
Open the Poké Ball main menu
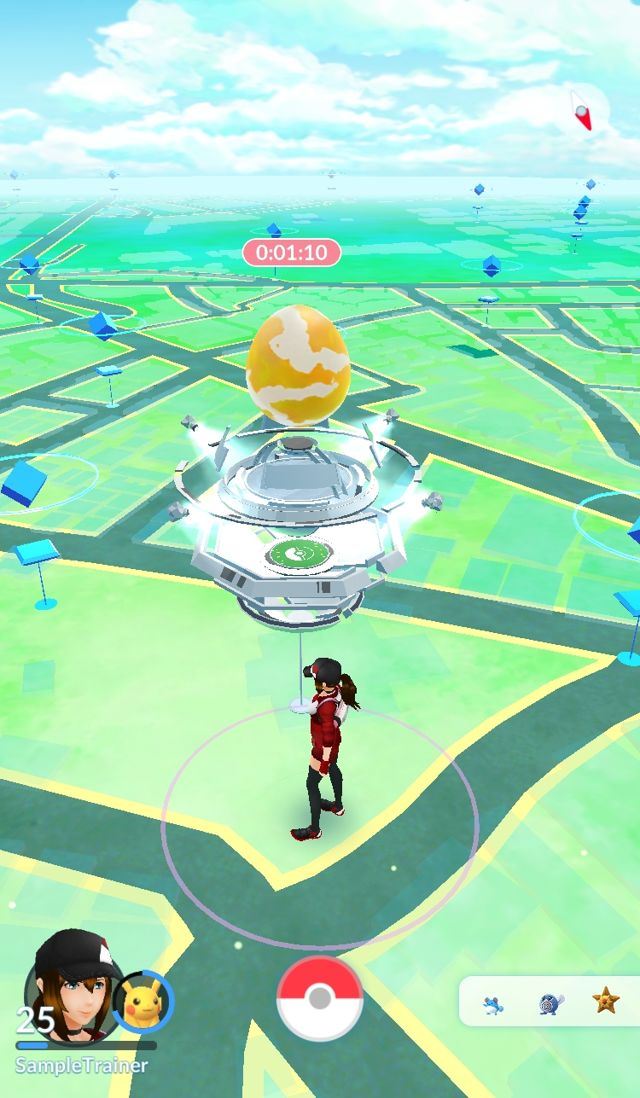(x=319, y=998)
